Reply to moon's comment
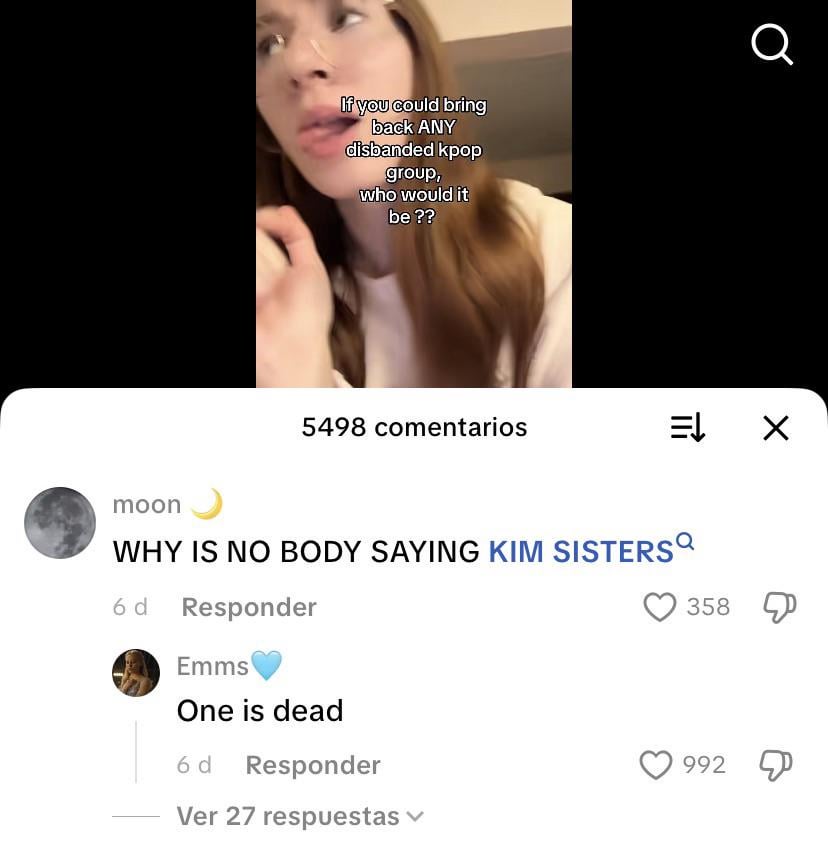The image size is (828, 858). coord(249,607)
